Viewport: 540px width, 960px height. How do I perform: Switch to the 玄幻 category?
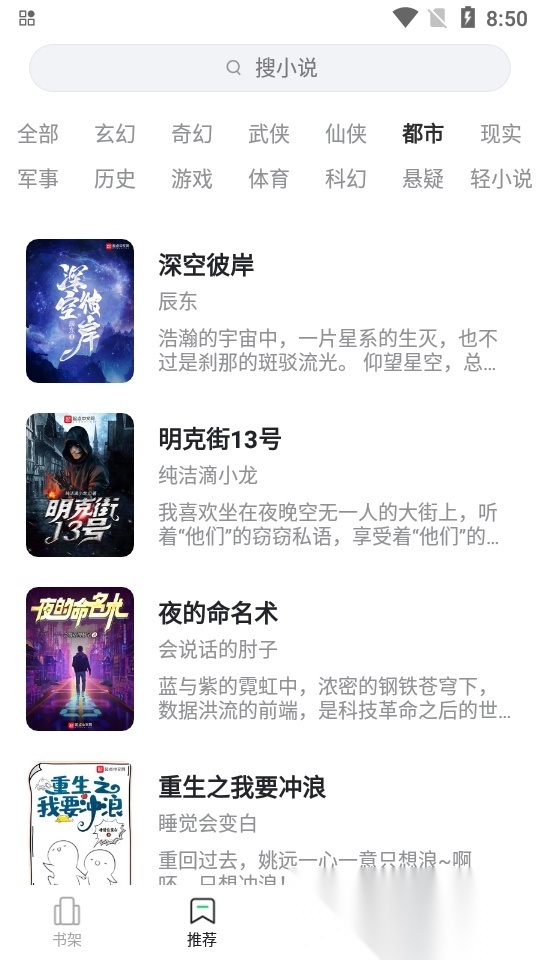tap(115, 133)
